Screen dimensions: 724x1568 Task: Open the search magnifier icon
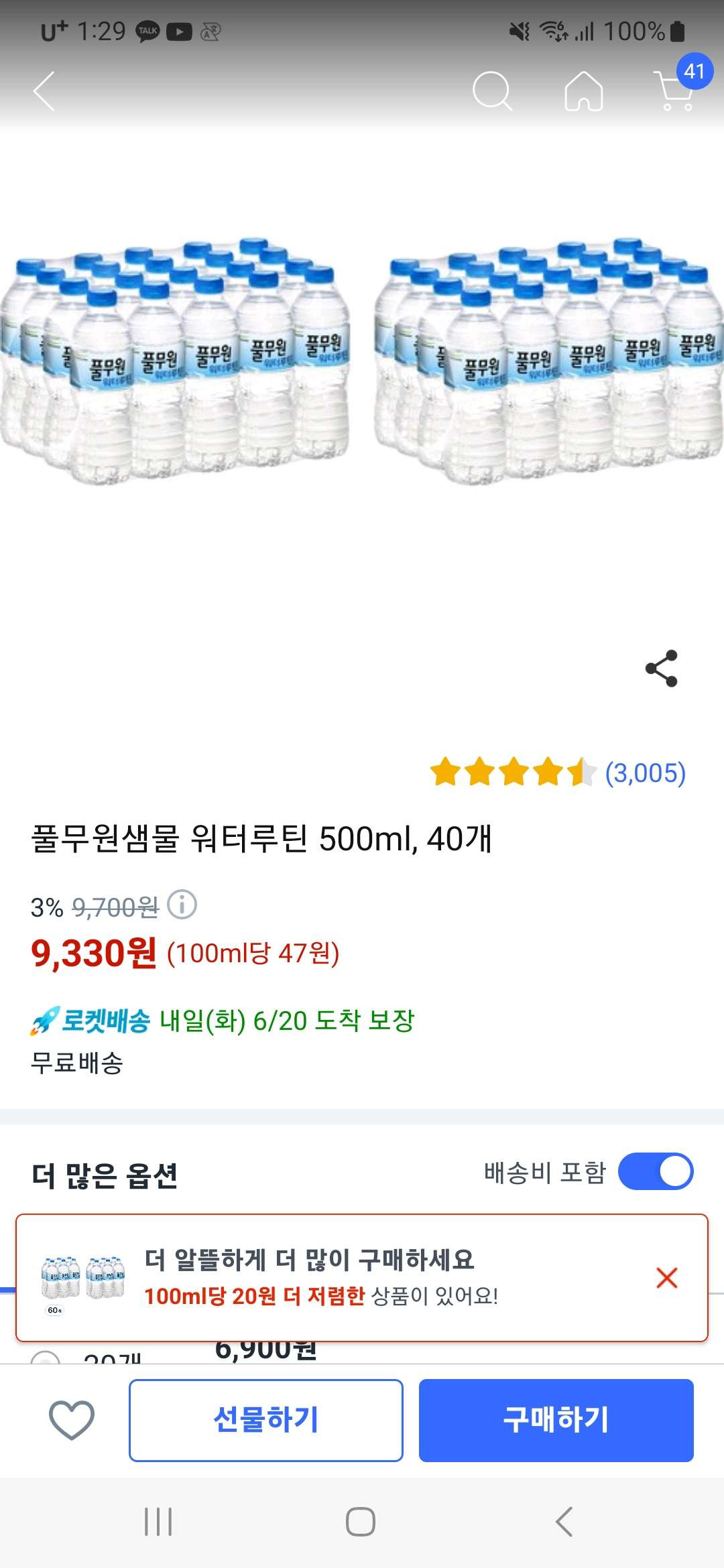coord(492,90)
